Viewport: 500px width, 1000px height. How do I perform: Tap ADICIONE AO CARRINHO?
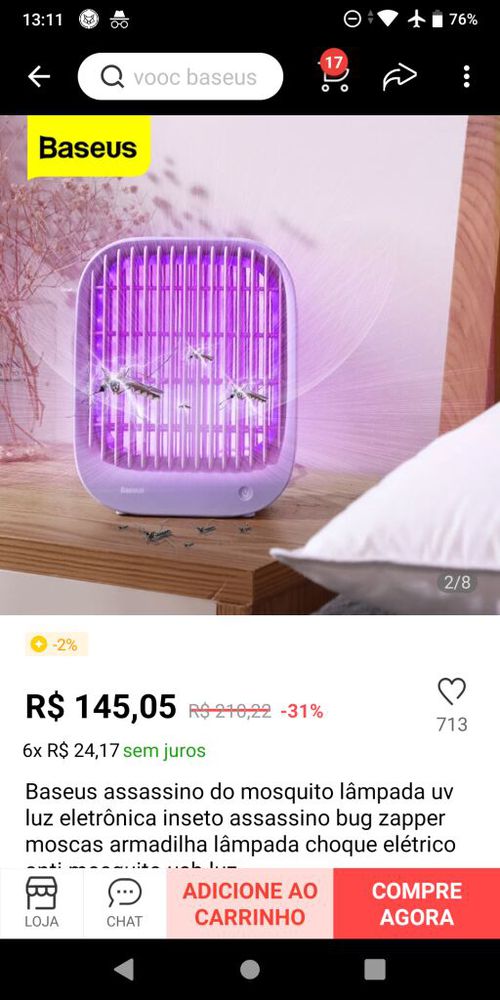[x=250, y=903]
